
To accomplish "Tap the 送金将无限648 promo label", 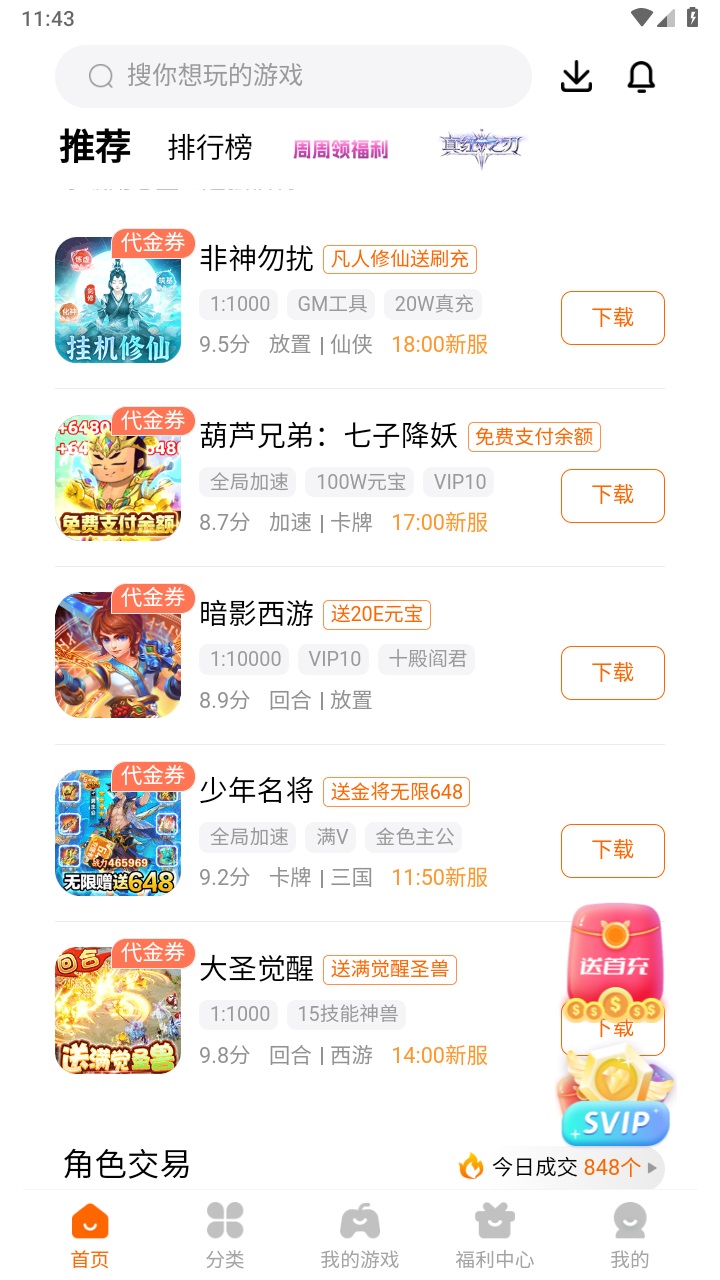I will click(396, 792).
